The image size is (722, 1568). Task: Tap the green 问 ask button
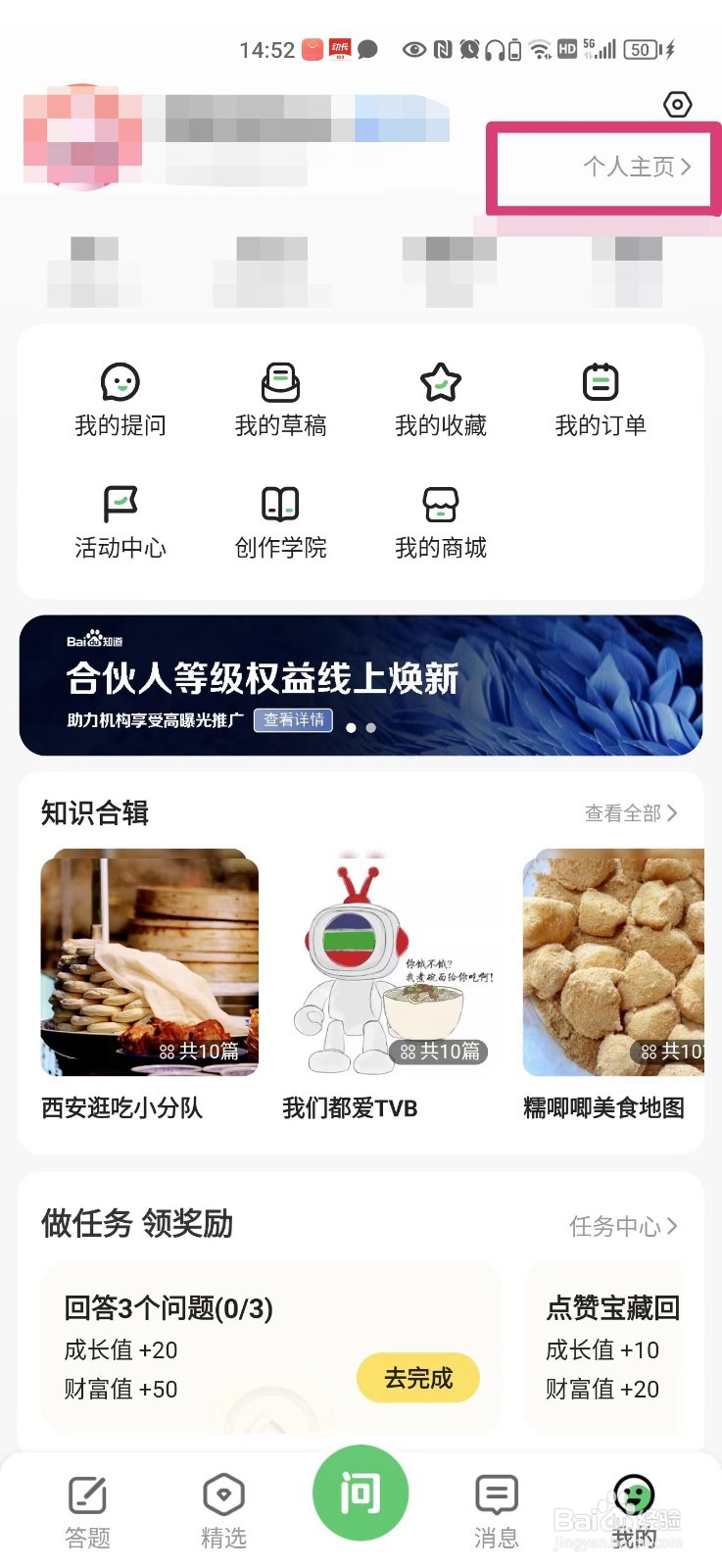tap(361, 1491)
